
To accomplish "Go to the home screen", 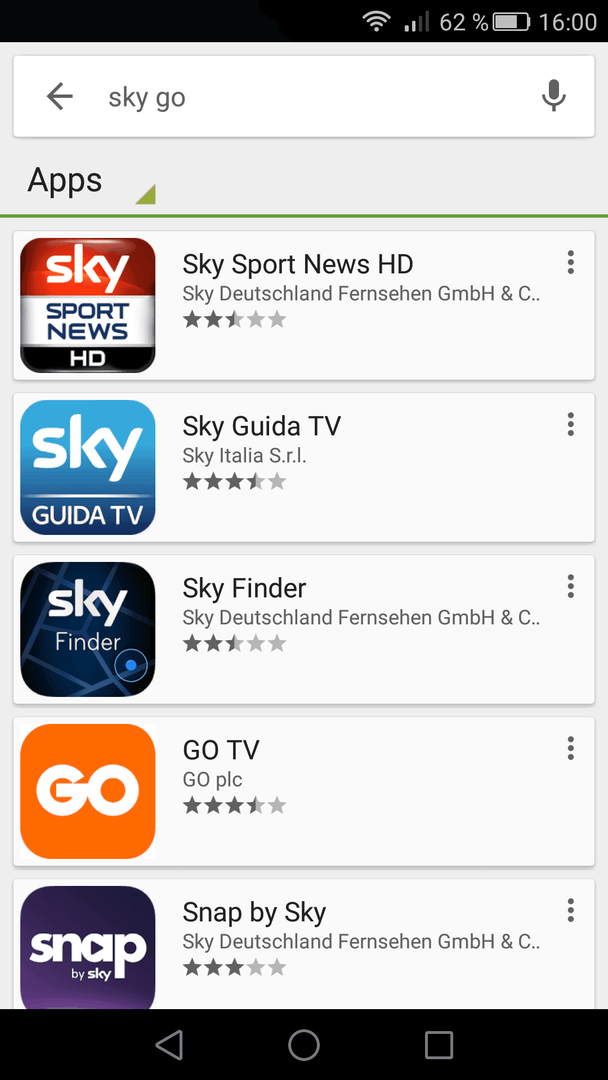I will point(304,1045).
